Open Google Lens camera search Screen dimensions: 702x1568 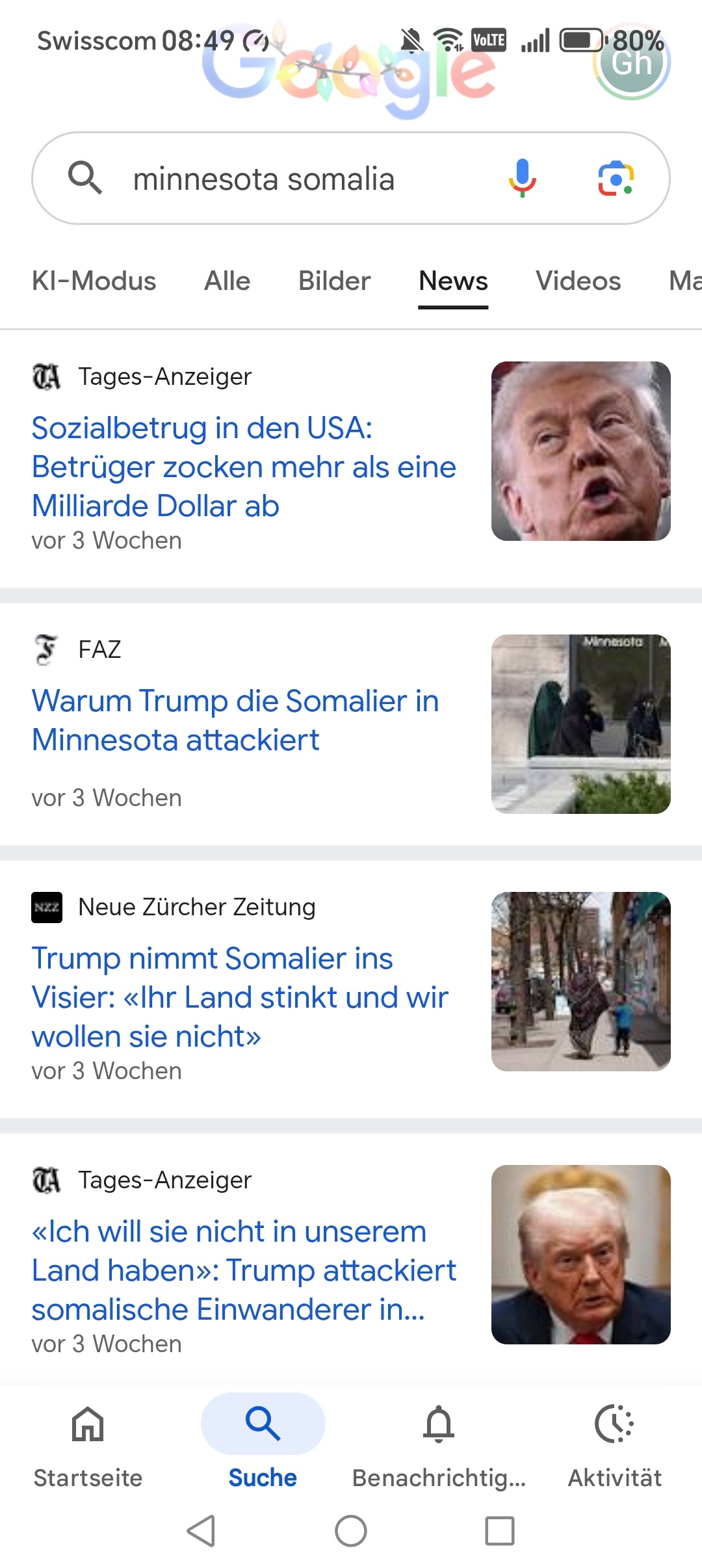(616, 178)
